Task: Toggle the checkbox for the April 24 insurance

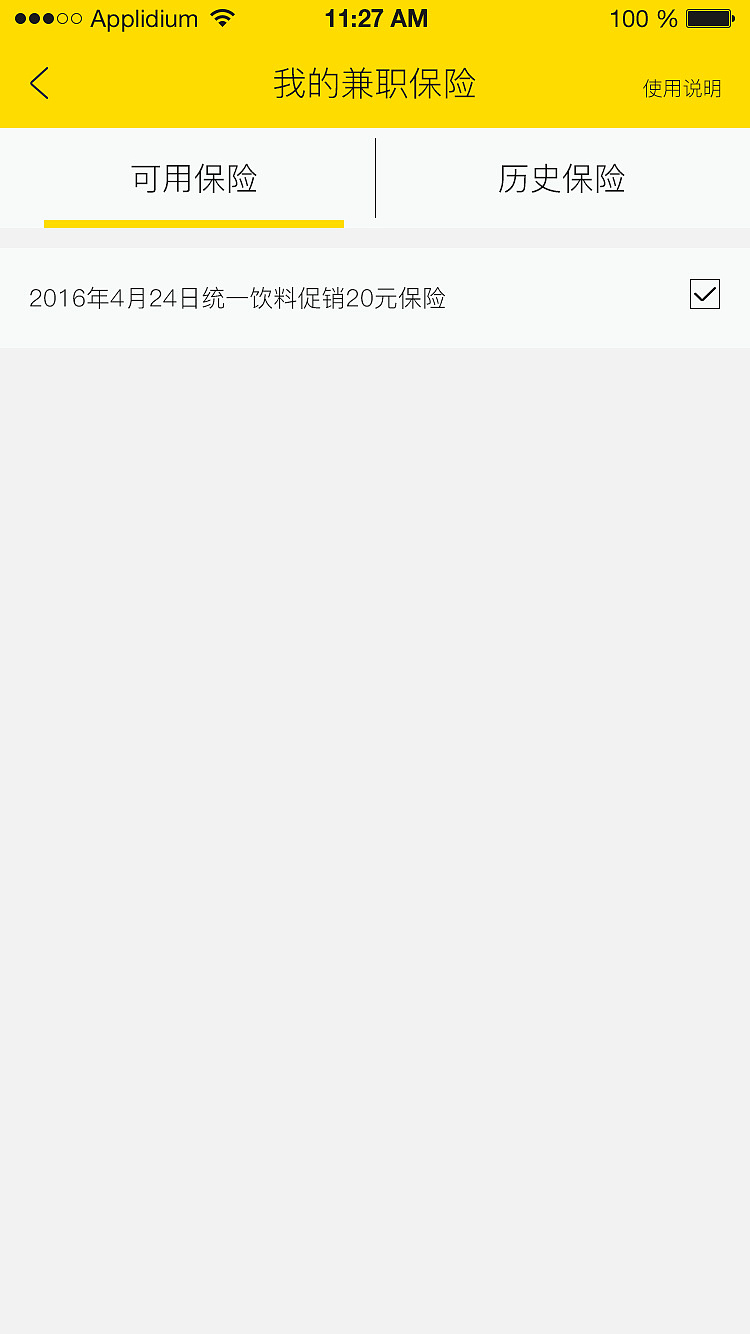Action: point(705,294)
